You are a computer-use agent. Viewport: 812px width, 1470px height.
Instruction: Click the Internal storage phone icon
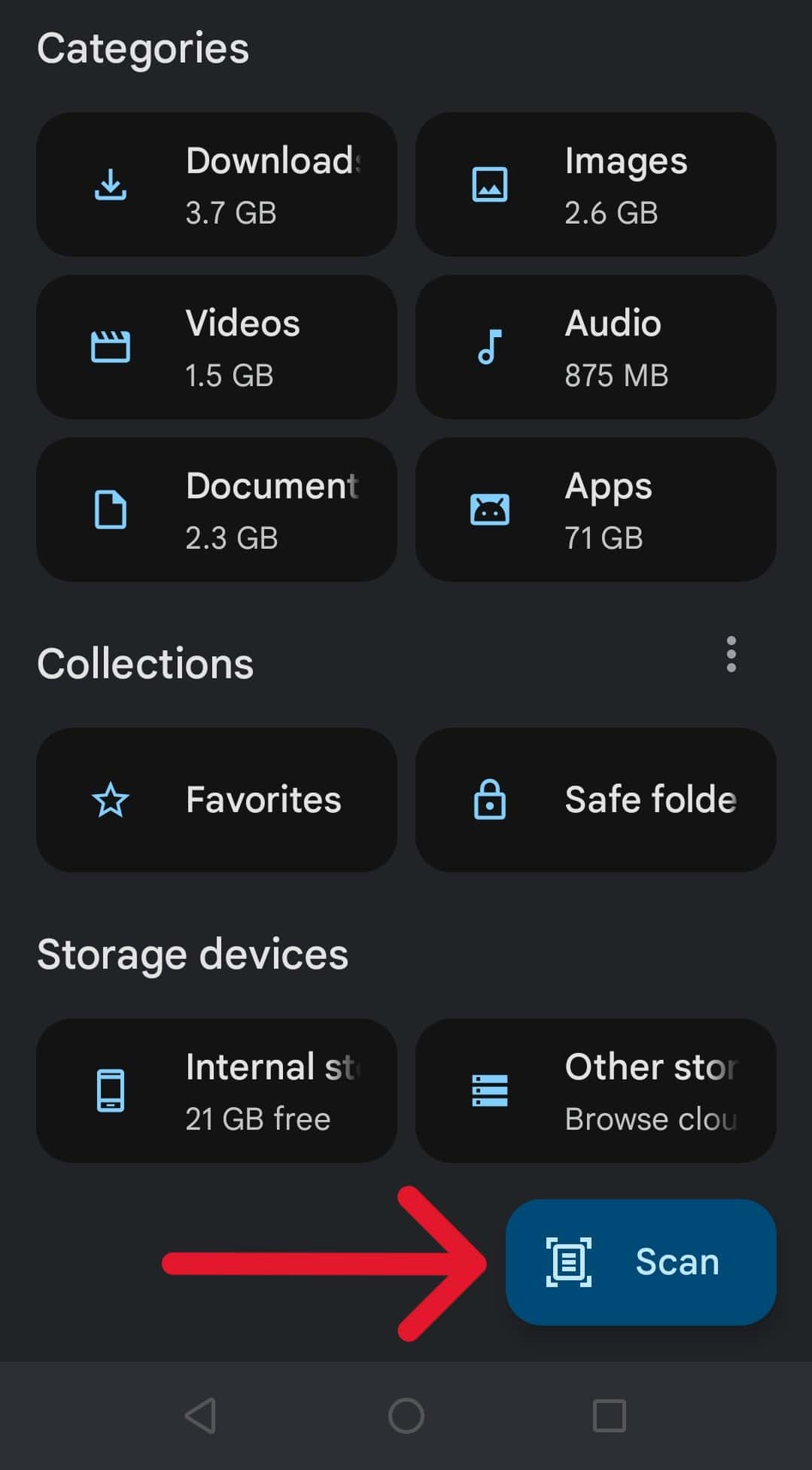pos(110,1092)
